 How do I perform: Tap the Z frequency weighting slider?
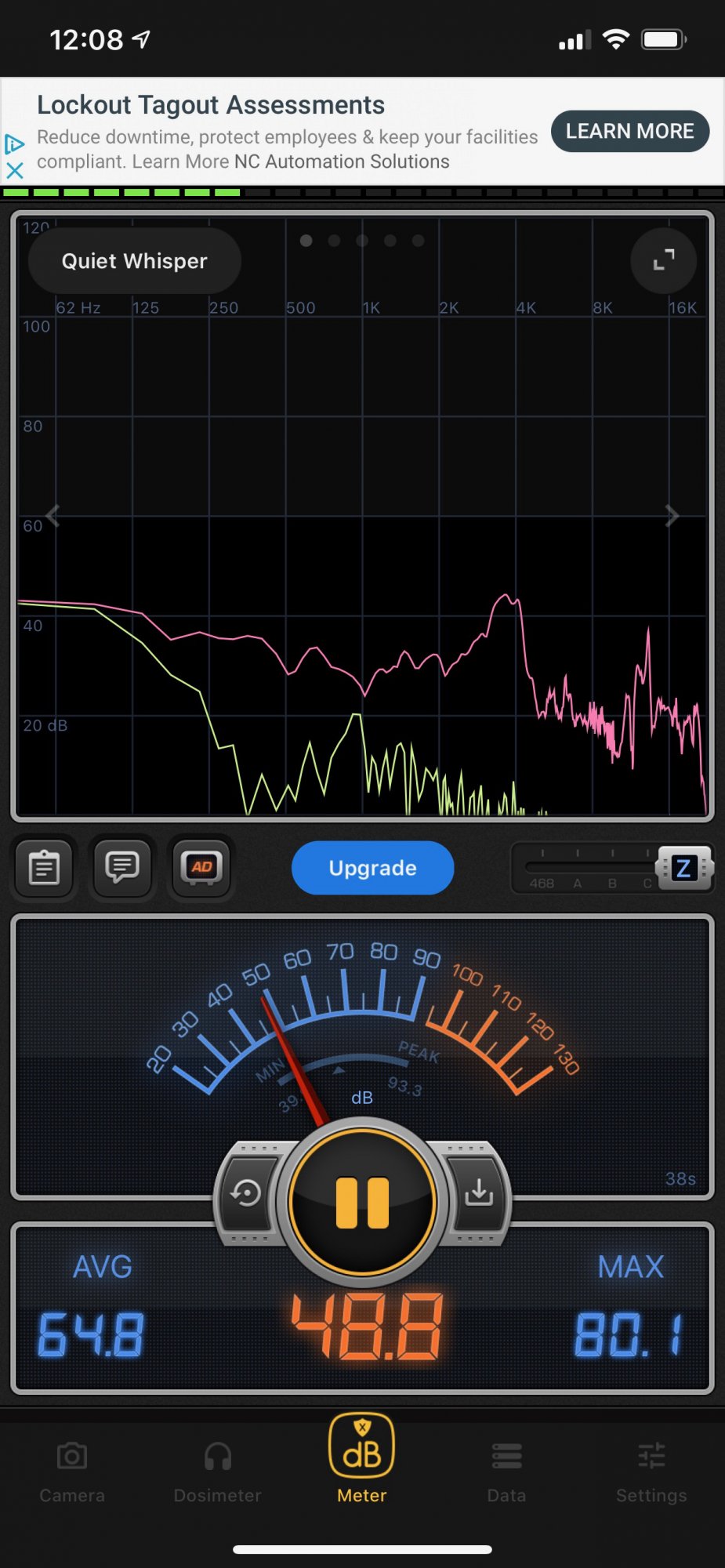(684, 868)
